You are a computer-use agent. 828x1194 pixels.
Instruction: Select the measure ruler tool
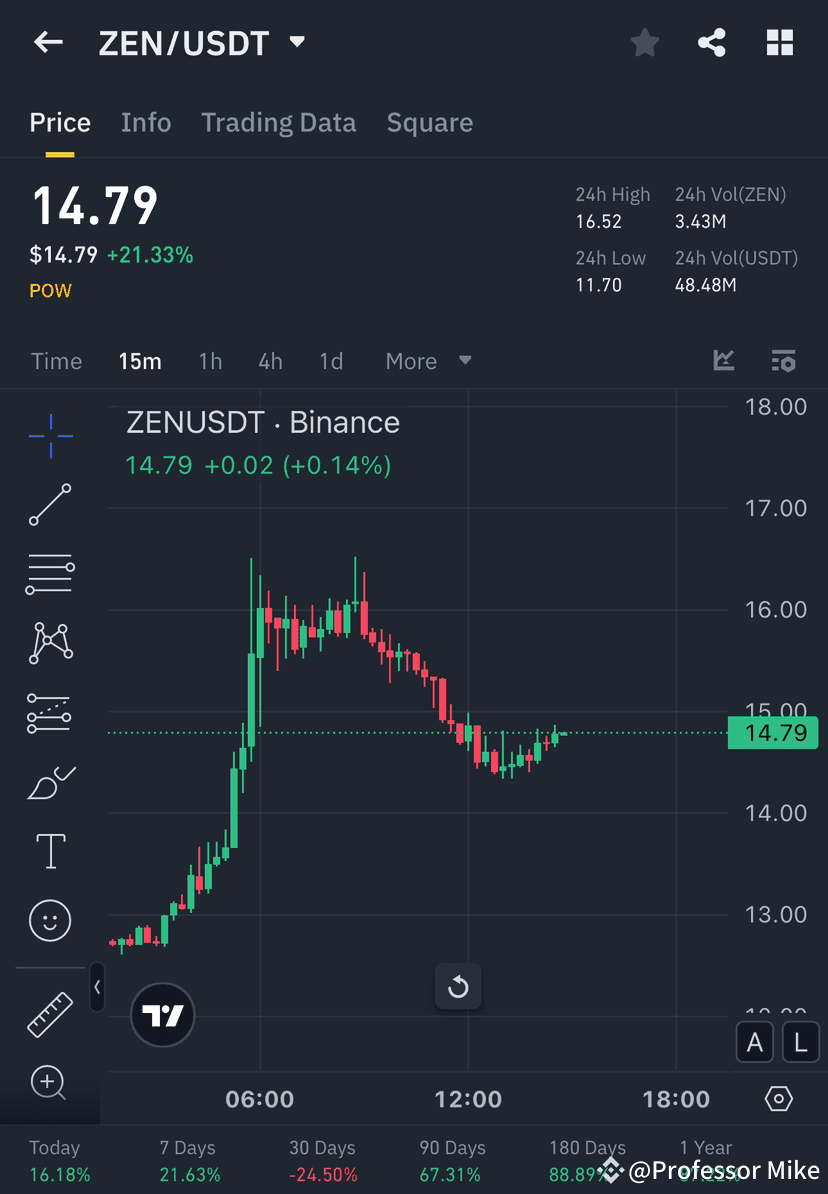50,1013
